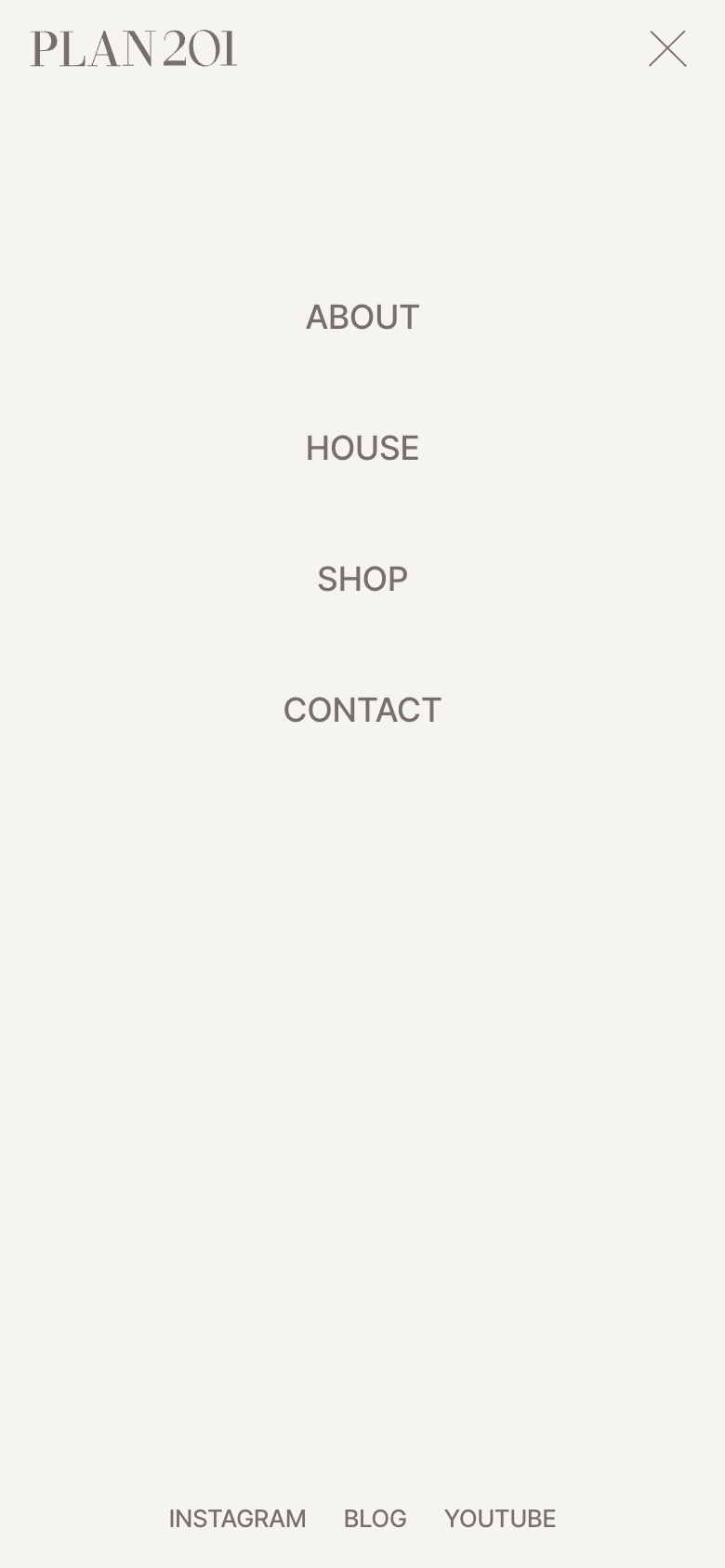Viewport: 725px width, 1568px height.
Task: Tap the PLAN 201 logo to go home
Action: [134, 49]
